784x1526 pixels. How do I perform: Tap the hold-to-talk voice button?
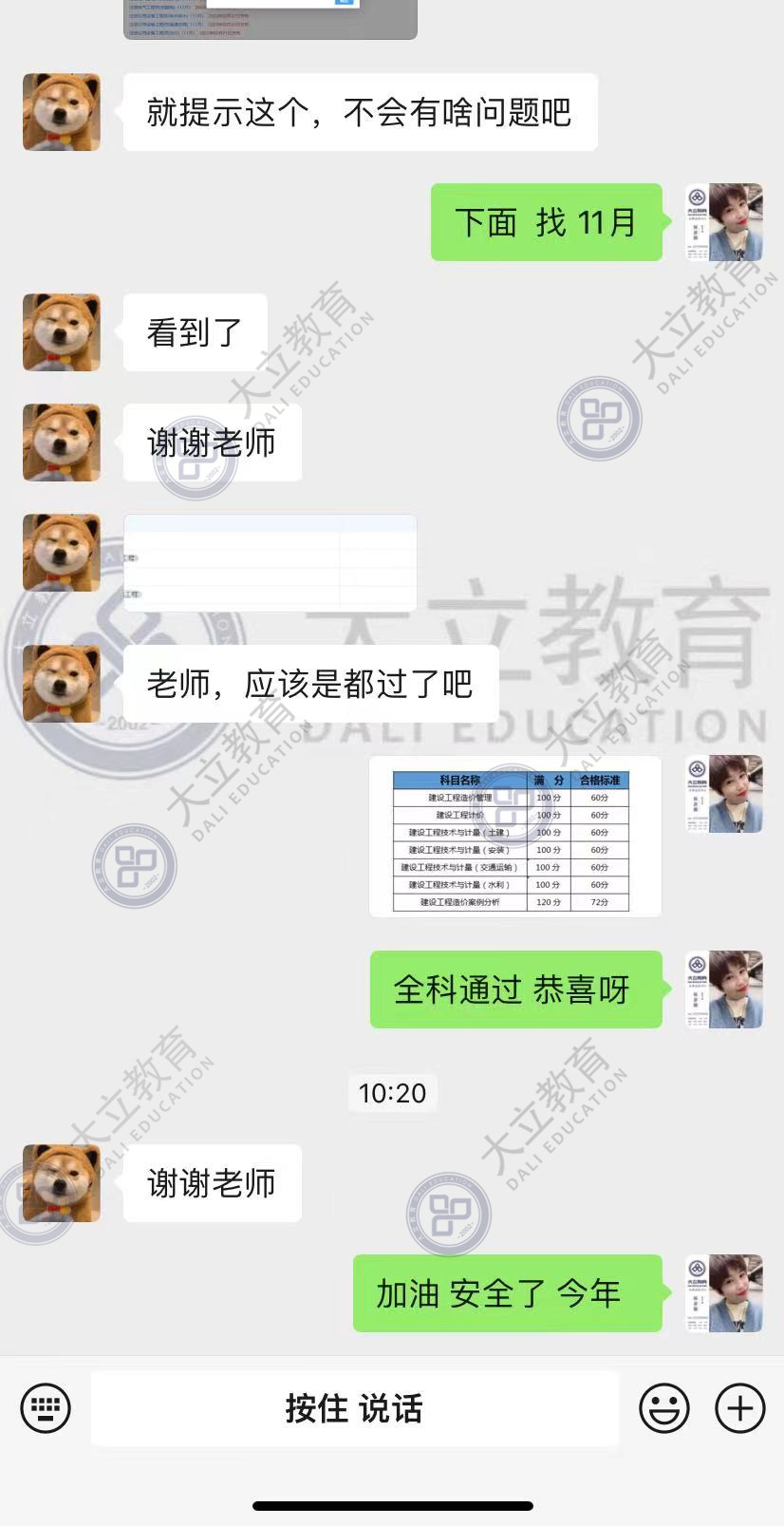(354, 1408)
